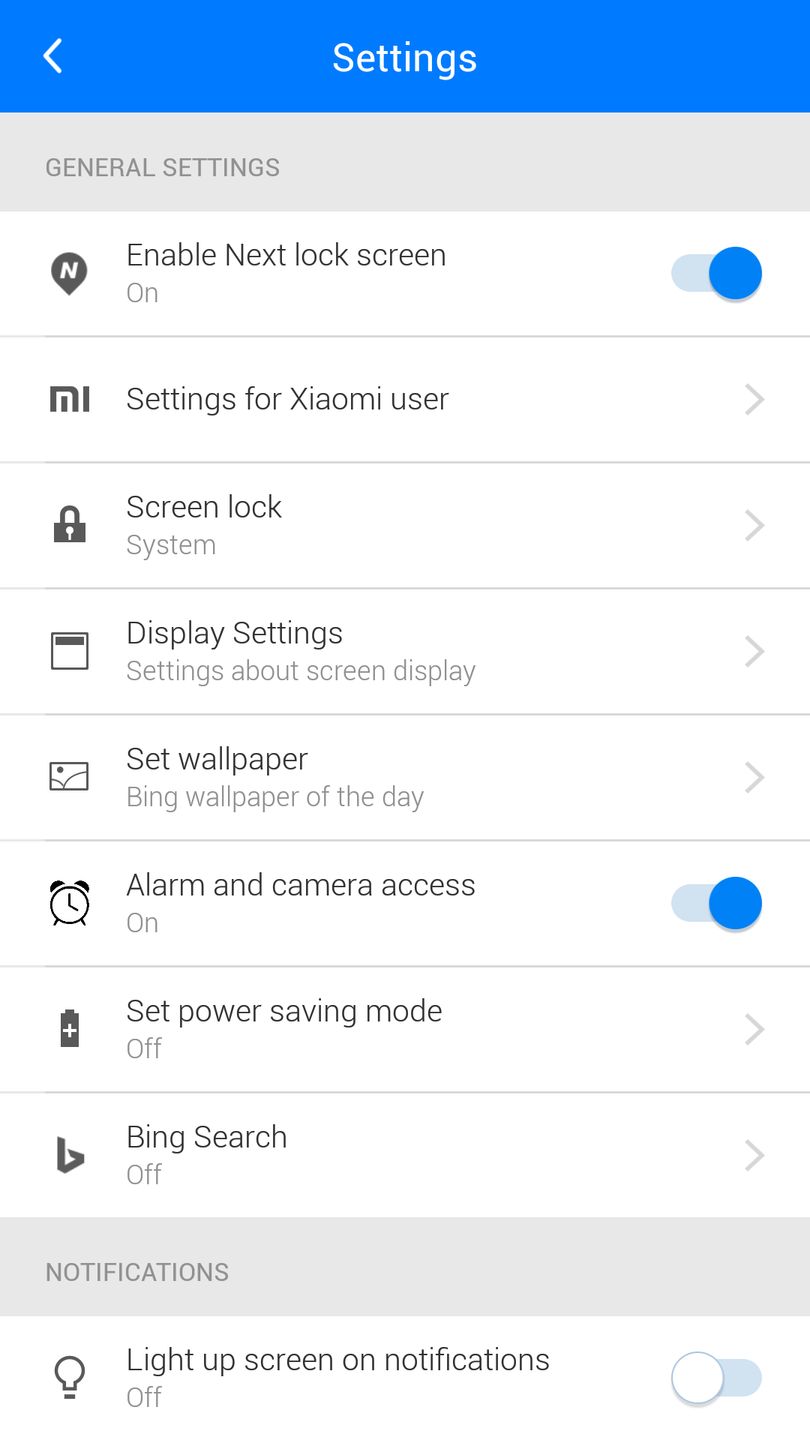
Task: Disable Alarm and camera access
Action: (716, 903)
